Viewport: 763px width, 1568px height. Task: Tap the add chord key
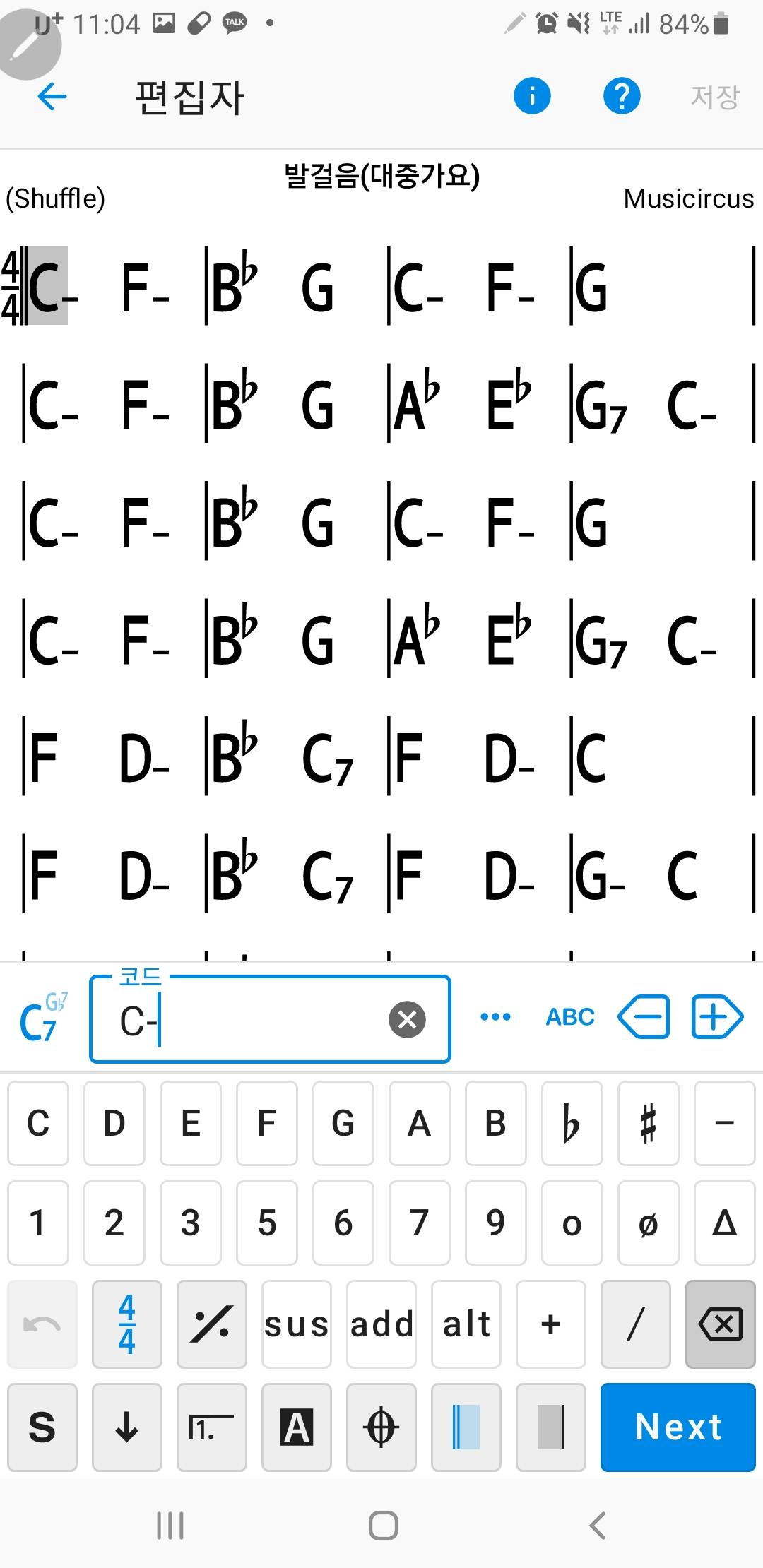tap(381, 1324)
